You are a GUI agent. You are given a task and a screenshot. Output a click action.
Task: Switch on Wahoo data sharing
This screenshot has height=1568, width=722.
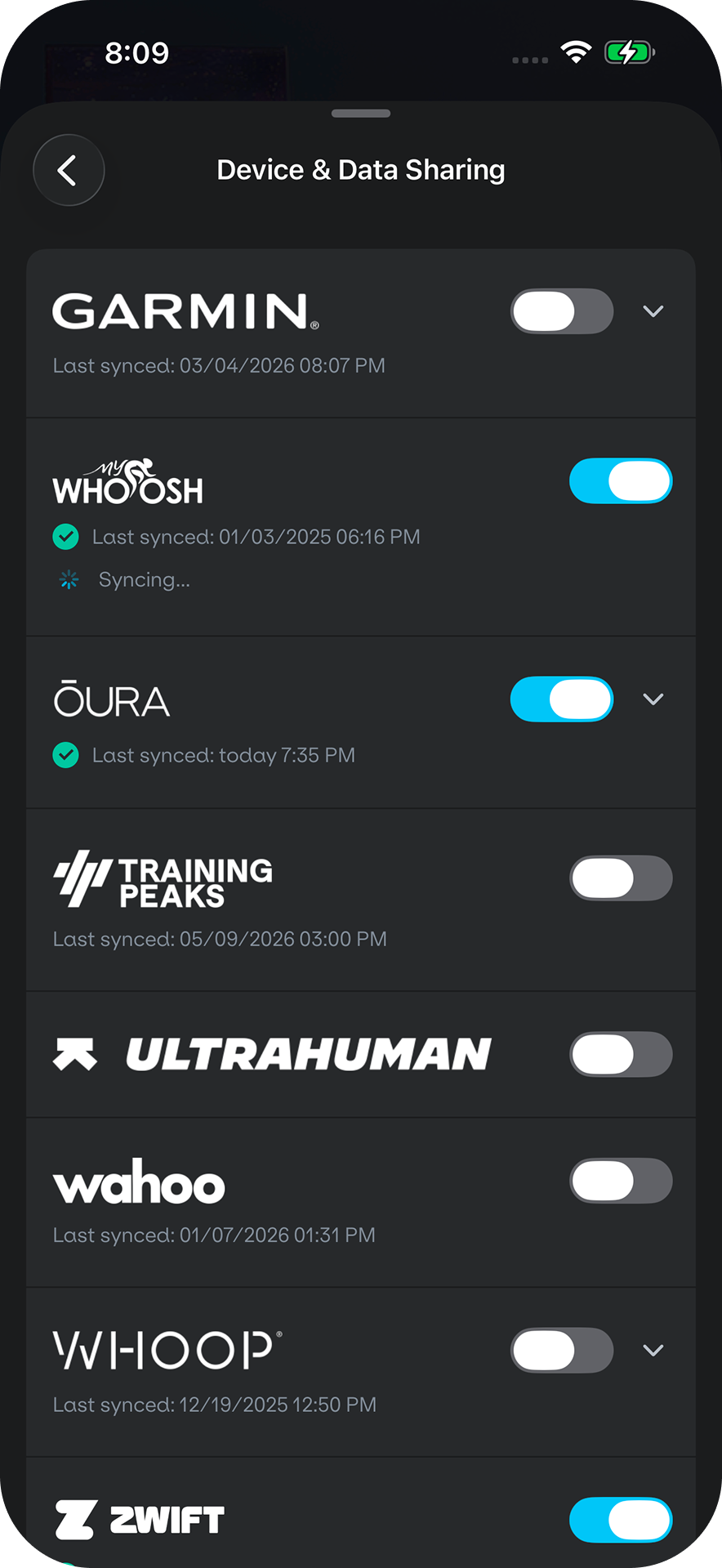[621, 1181]
